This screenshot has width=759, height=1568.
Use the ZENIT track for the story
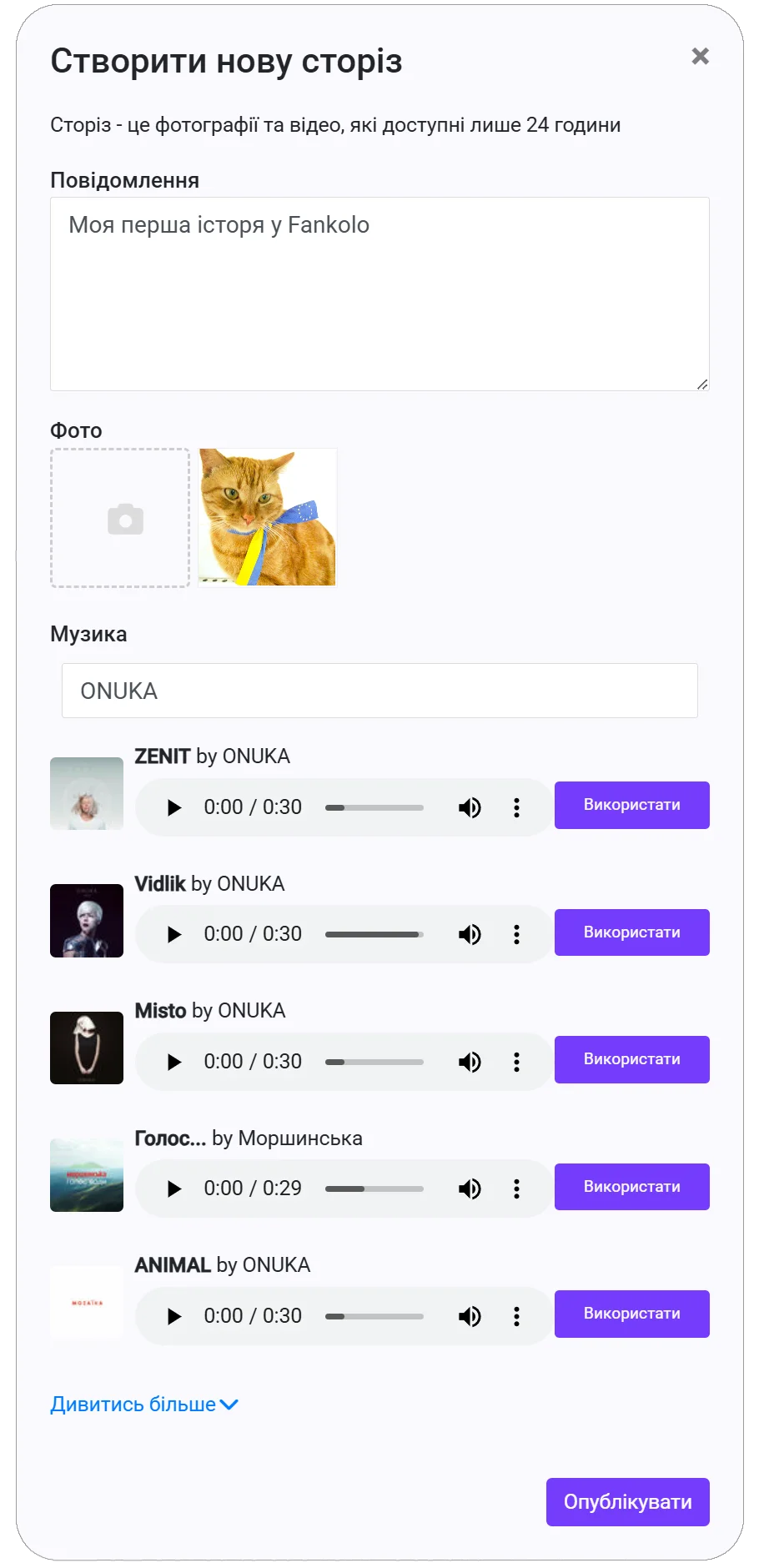[x=631, y=805]
